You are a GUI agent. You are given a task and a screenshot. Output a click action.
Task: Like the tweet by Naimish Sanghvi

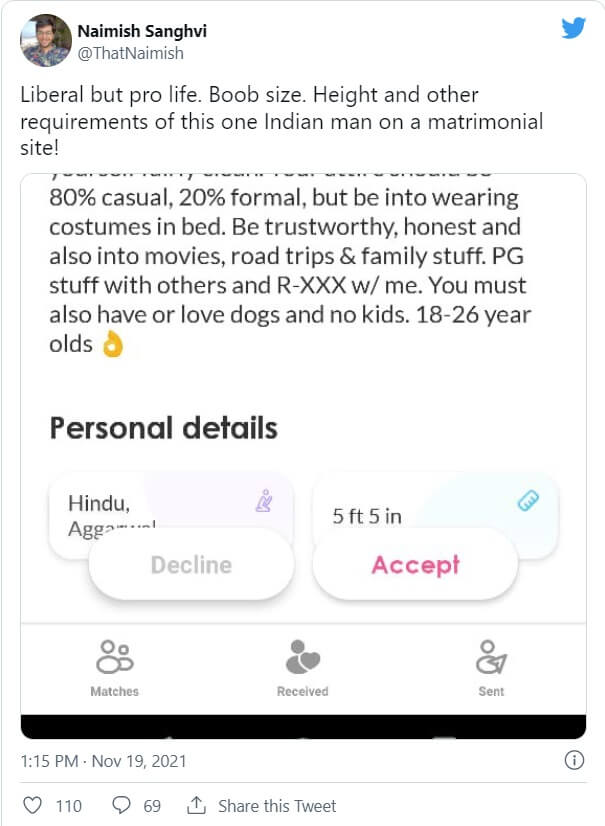pyautogui.click(x=33, y=806)
